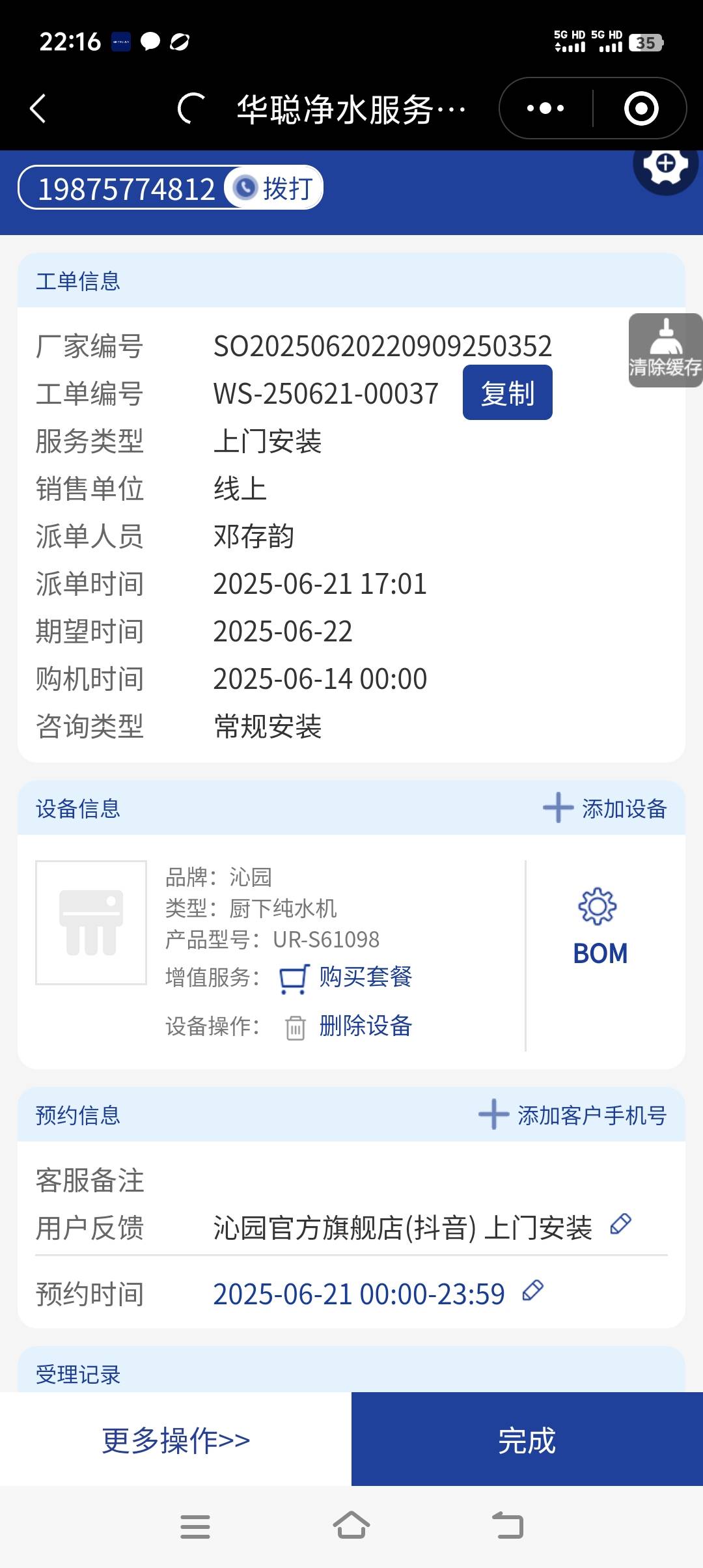
Task: Add a device via 添加设备
Action: pos(605,808)
